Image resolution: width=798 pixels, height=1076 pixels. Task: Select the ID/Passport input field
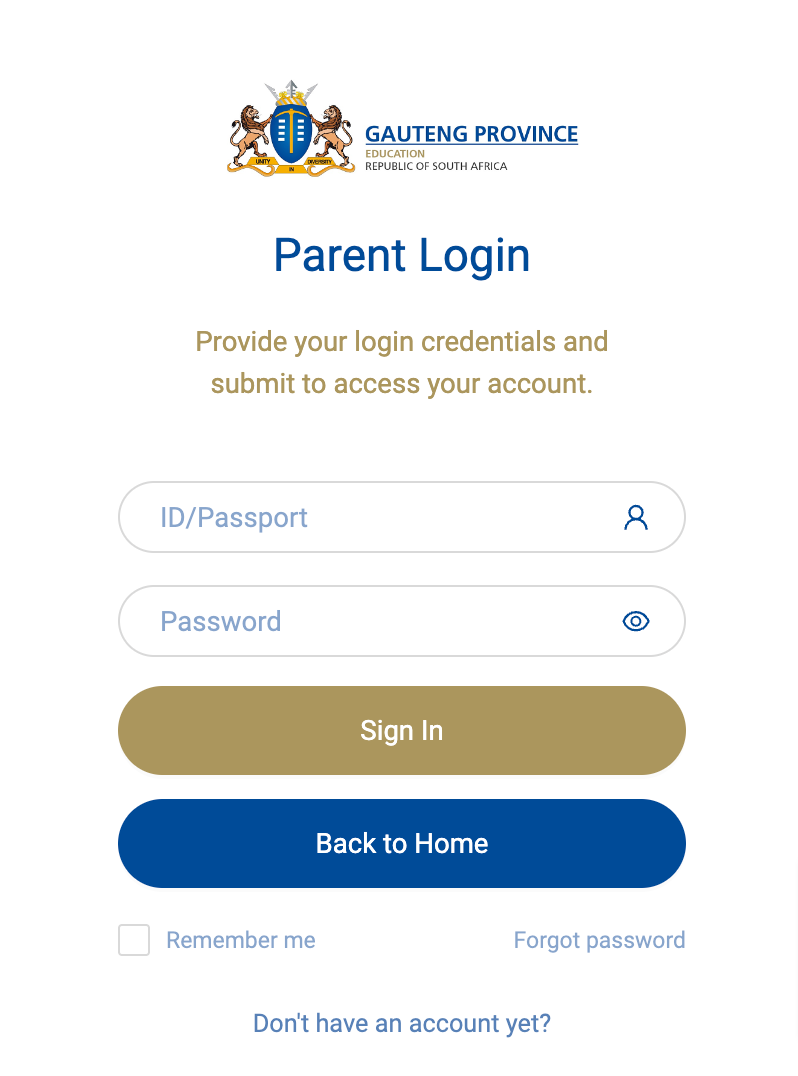click(x=380, y=517)
